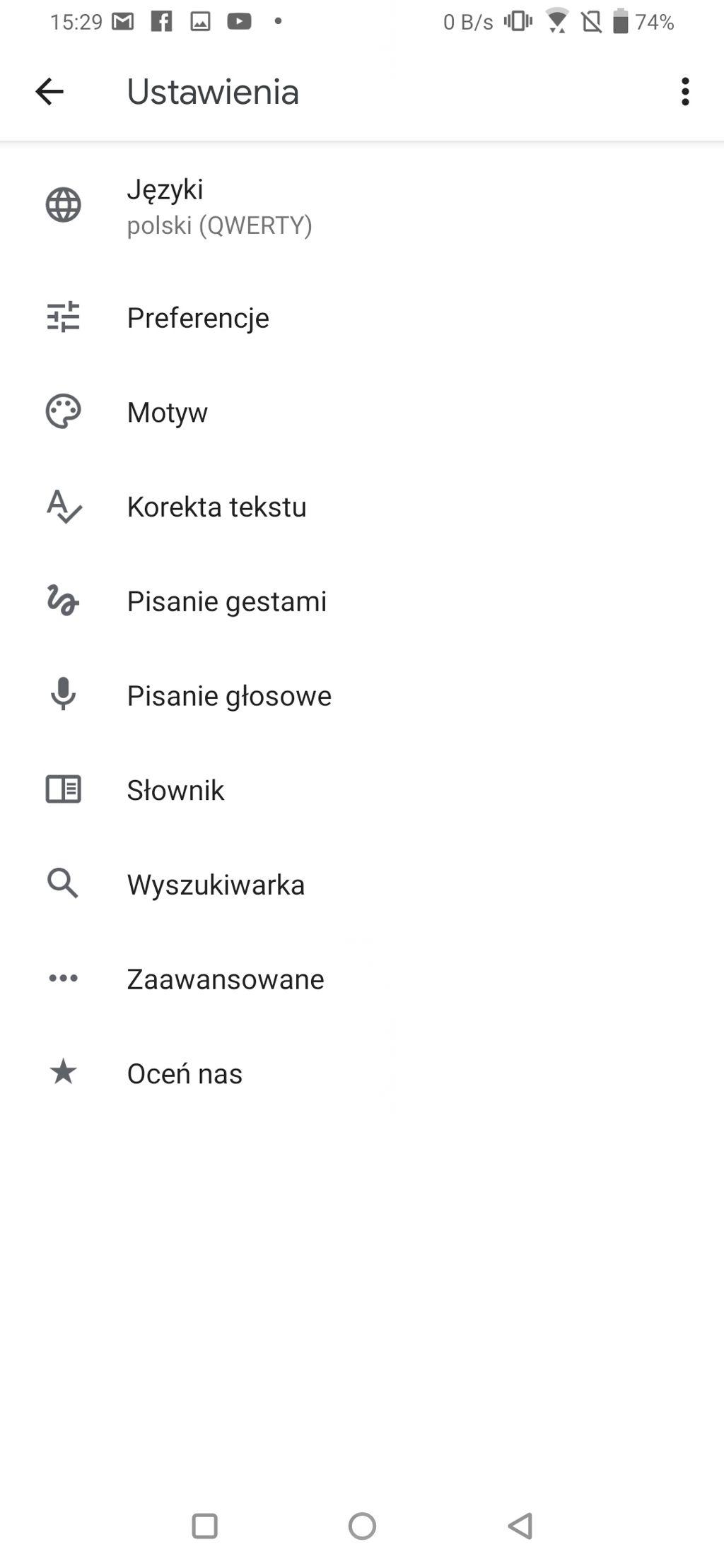This screenshot has height=1568, width=724.
Task: Open the three-dot overflow menu
Action: (684, 92)
